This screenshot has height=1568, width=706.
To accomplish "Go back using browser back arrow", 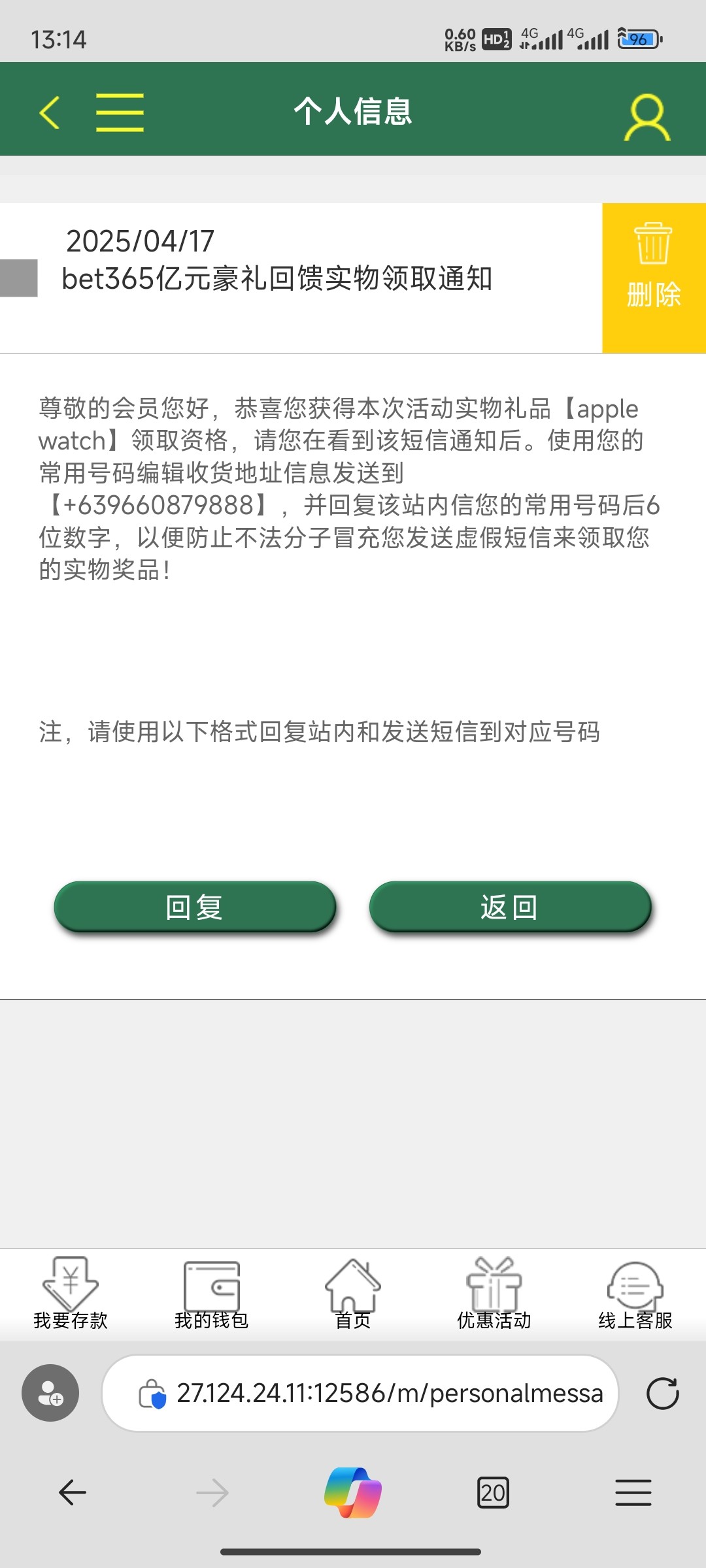I will coord(73,1493).
